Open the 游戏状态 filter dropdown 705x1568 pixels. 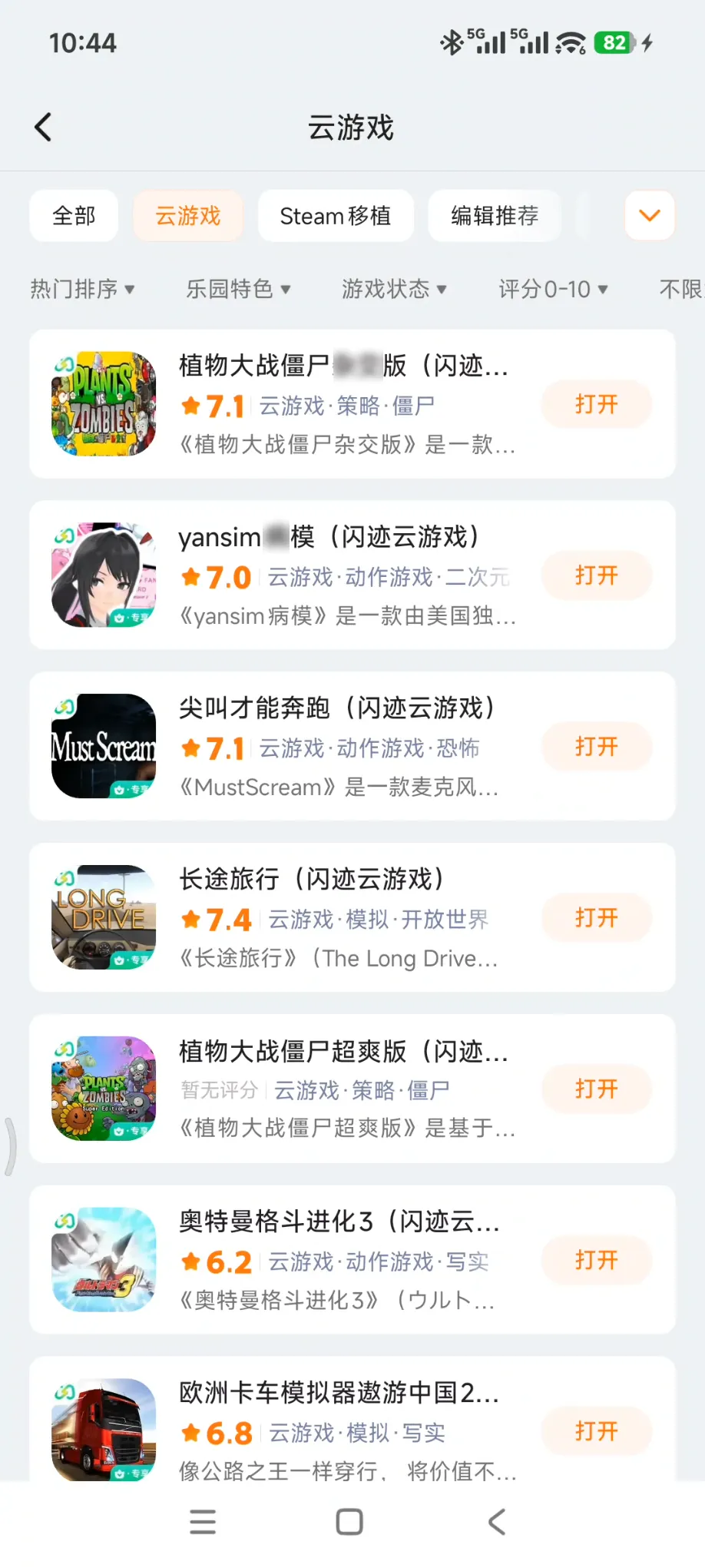coord(394,290)
